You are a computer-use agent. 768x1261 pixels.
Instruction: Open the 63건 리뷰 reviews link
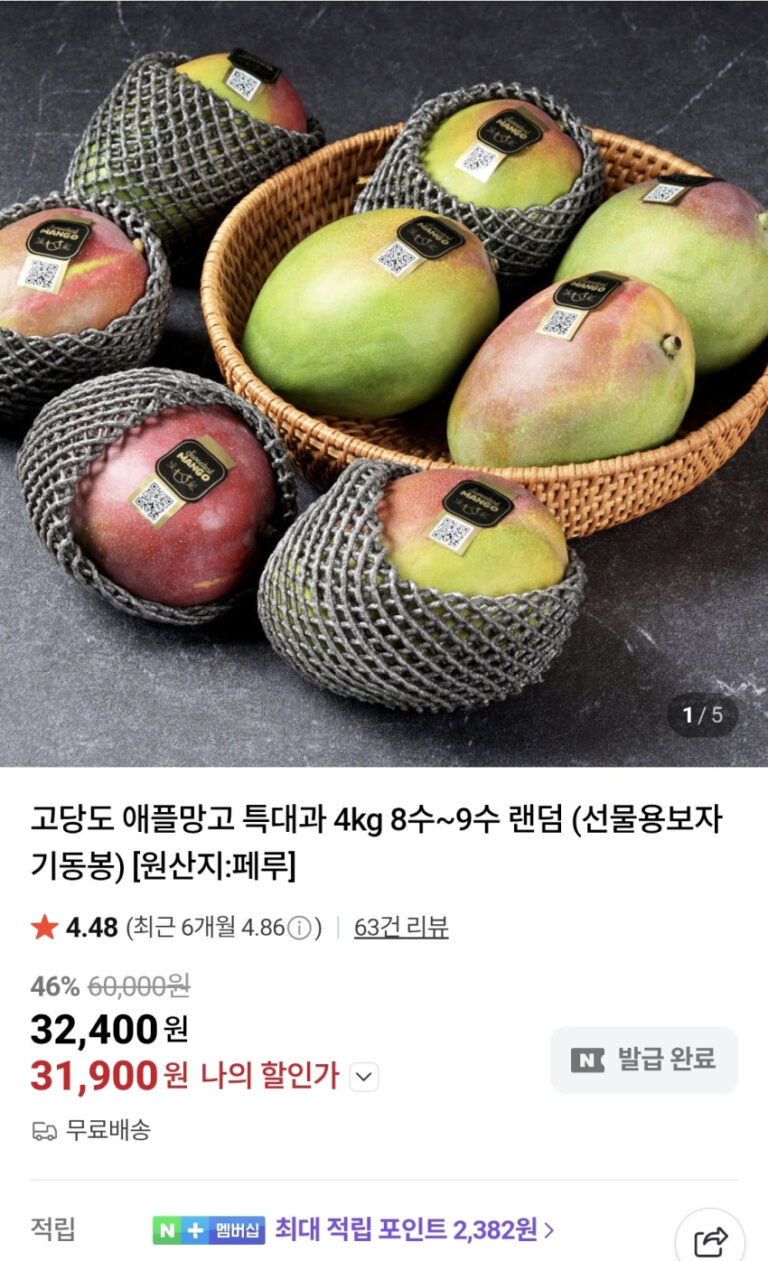pos(401,927)
